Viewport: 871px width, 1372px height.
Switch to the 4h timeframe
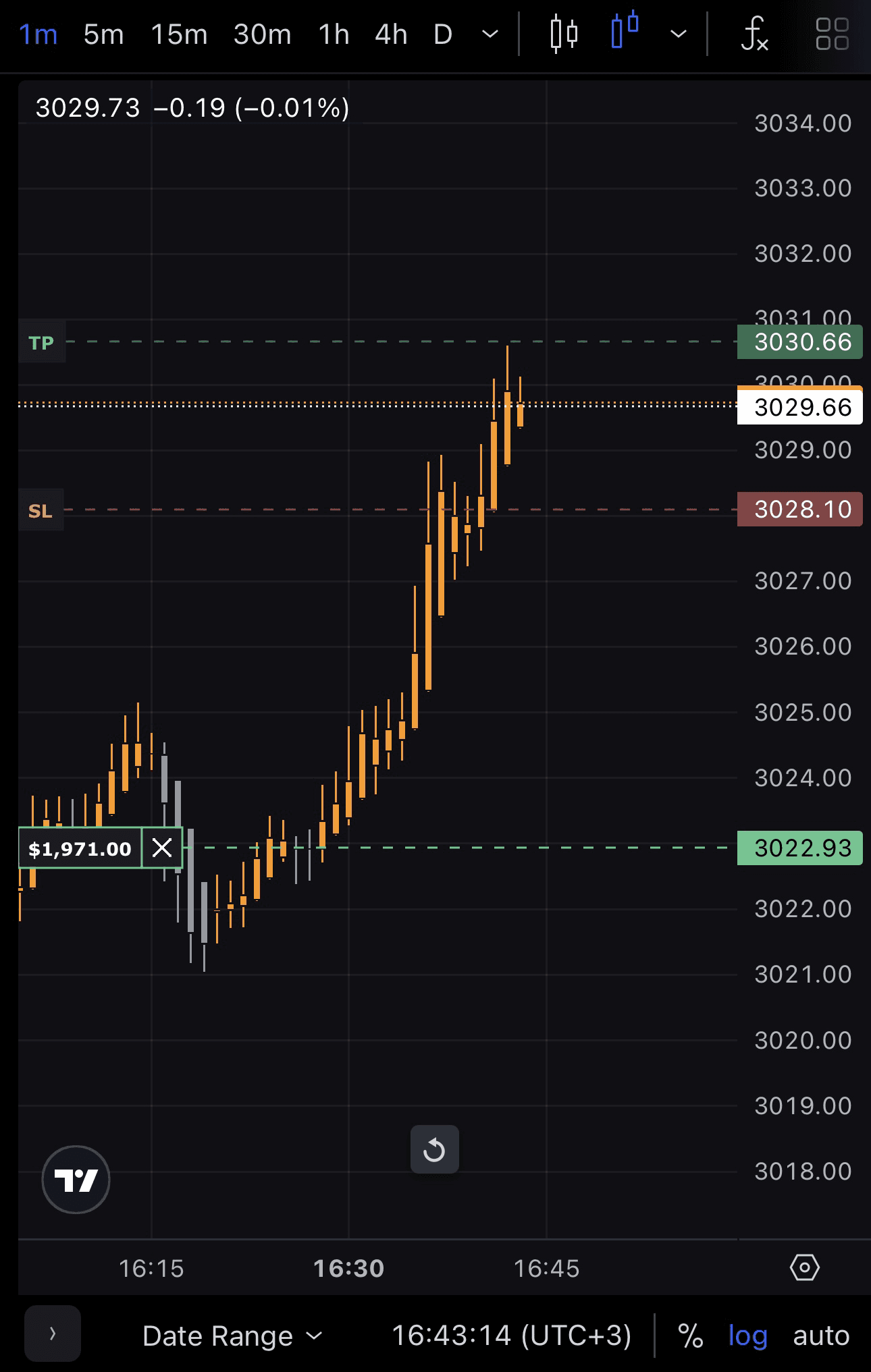pos(391,34)
